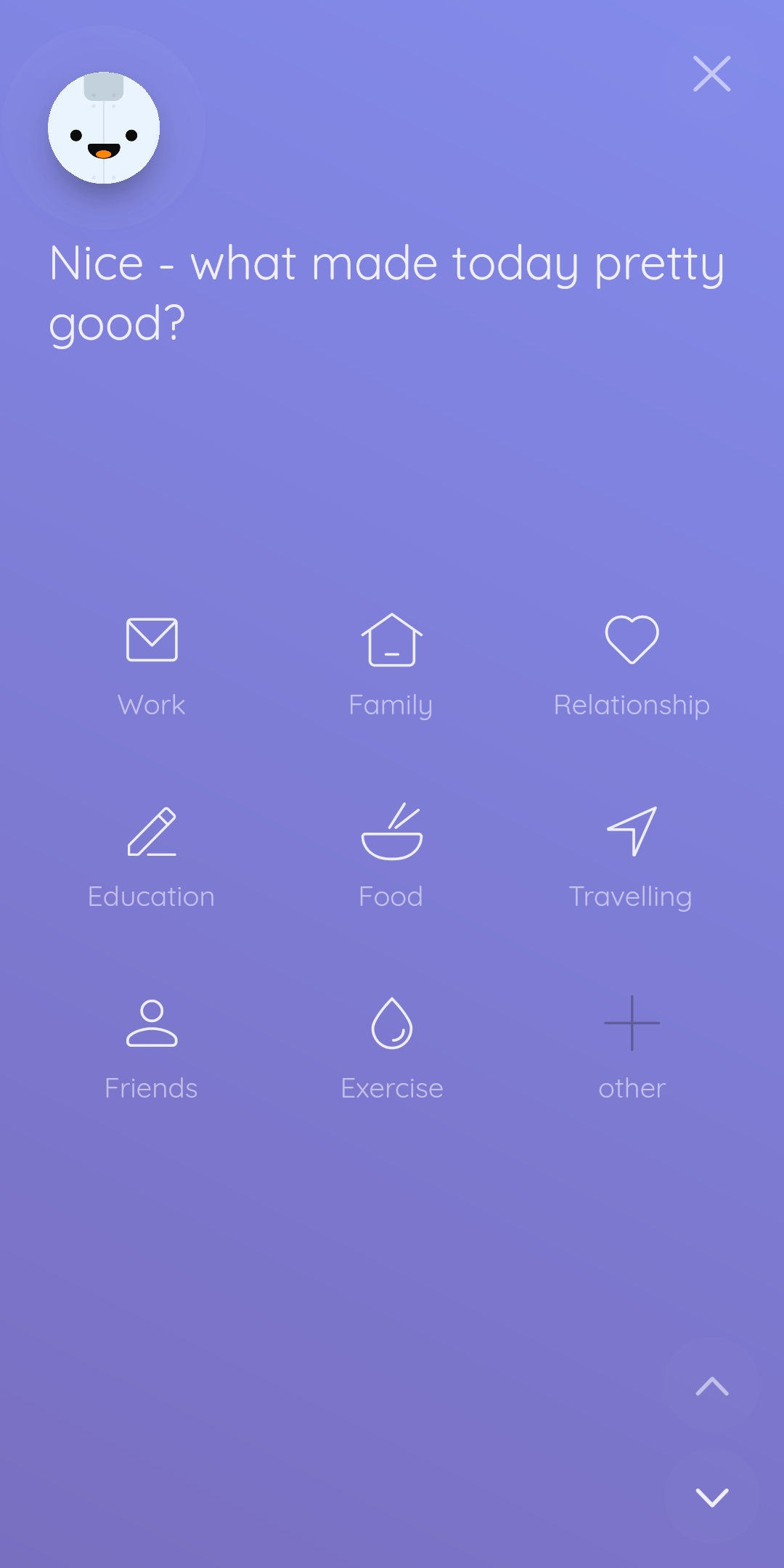The width and height of the screenshot is (784, 1568).
Task: Pick Friends as the reason
Action: [152, 1049]
